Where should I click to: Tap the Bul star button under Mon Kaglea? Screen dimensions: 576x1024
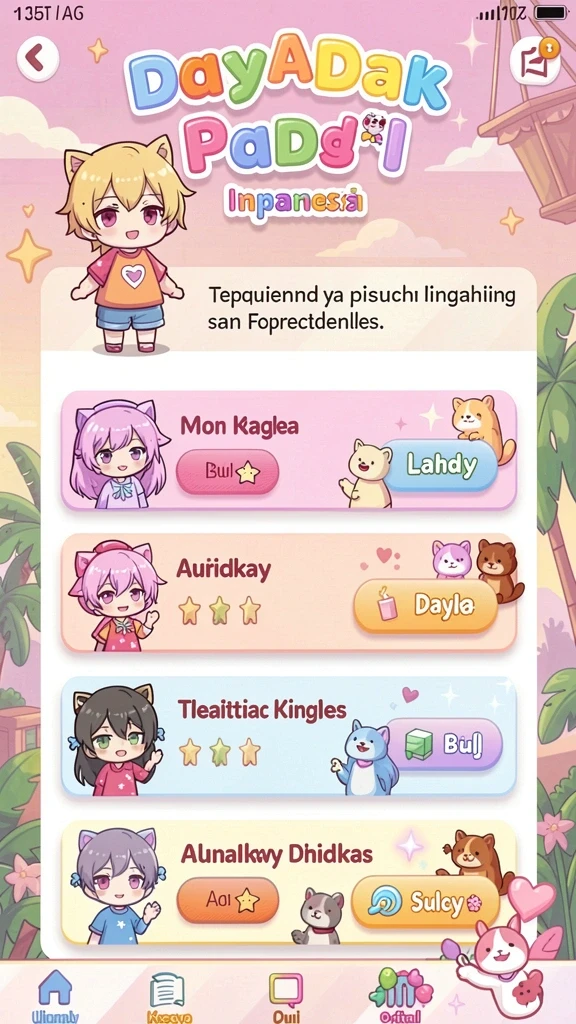point(227,472)
